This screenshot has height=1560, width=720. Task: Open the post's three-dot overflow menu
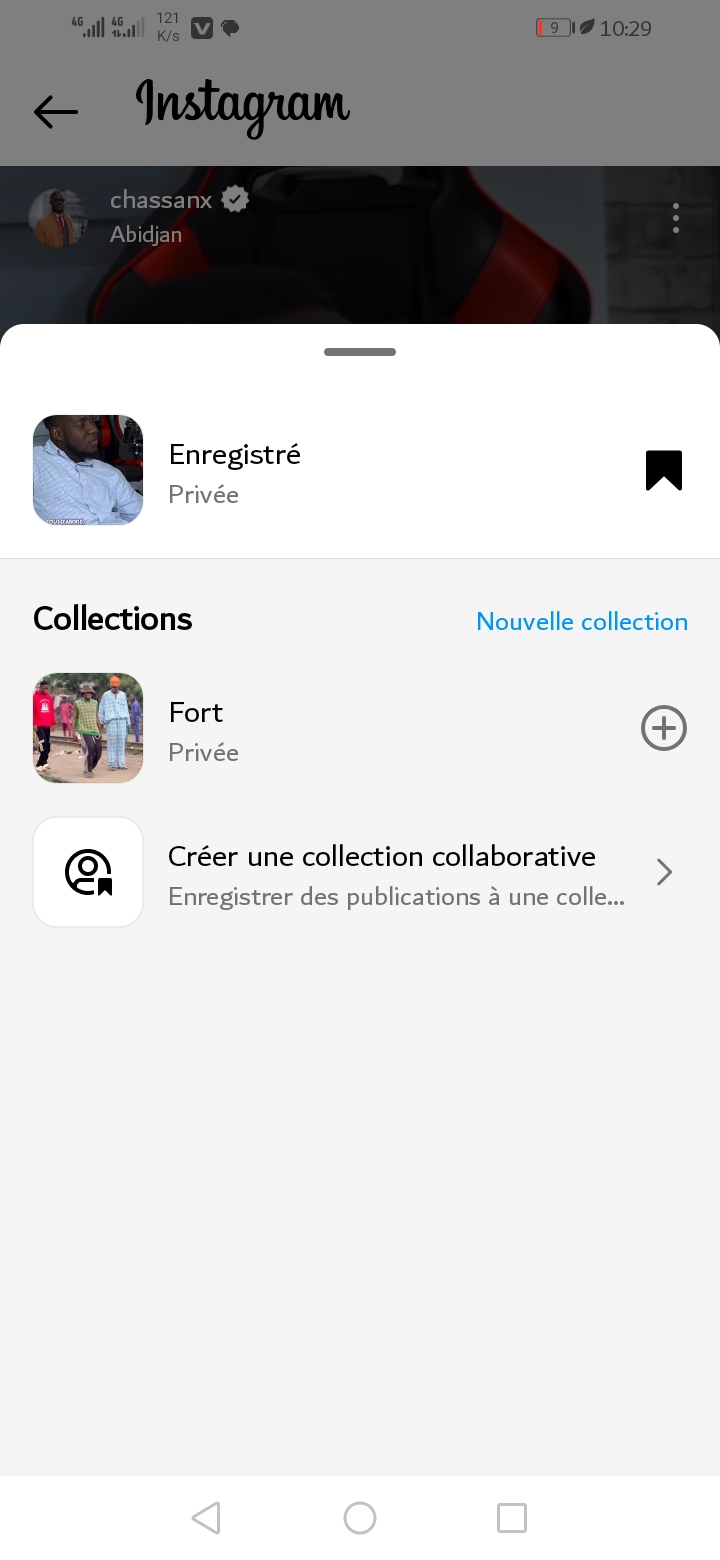(676, 218)
